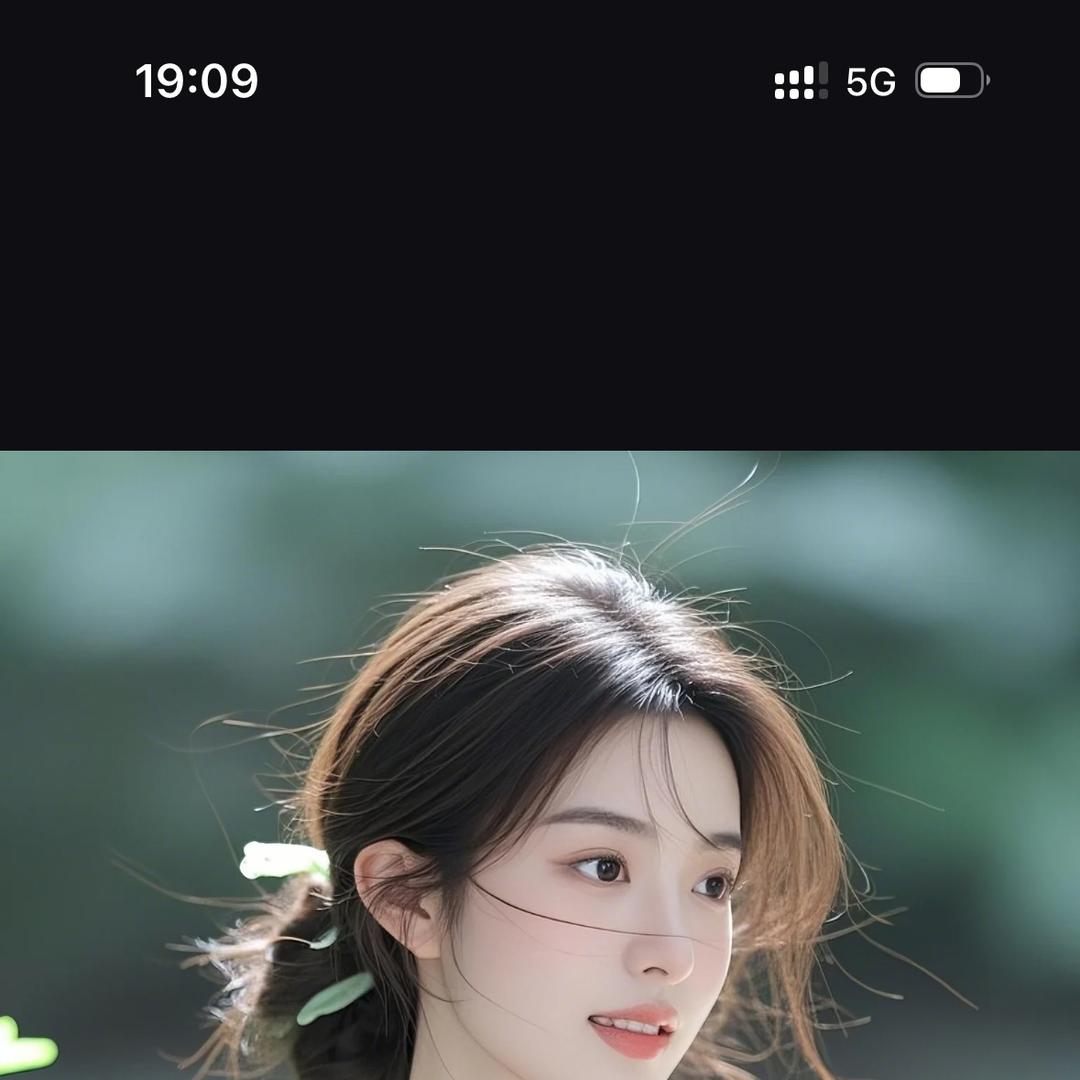Image resolution: width=1080 pixels, height=1080 pixels.
Task: Tap the woman's portrait photo
Action: click(x=540, y=765)
